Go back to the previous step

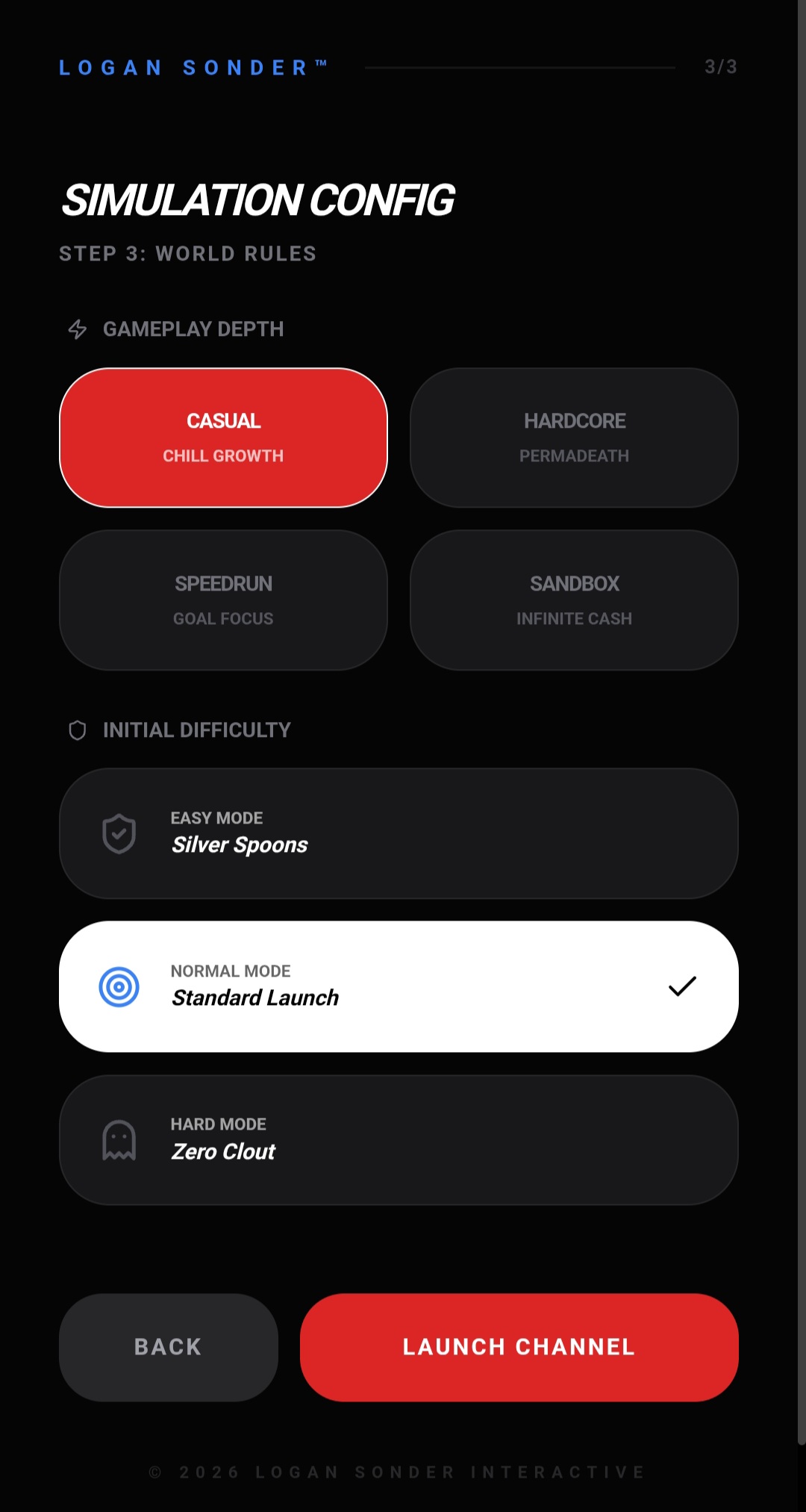tap(168, 1347)
